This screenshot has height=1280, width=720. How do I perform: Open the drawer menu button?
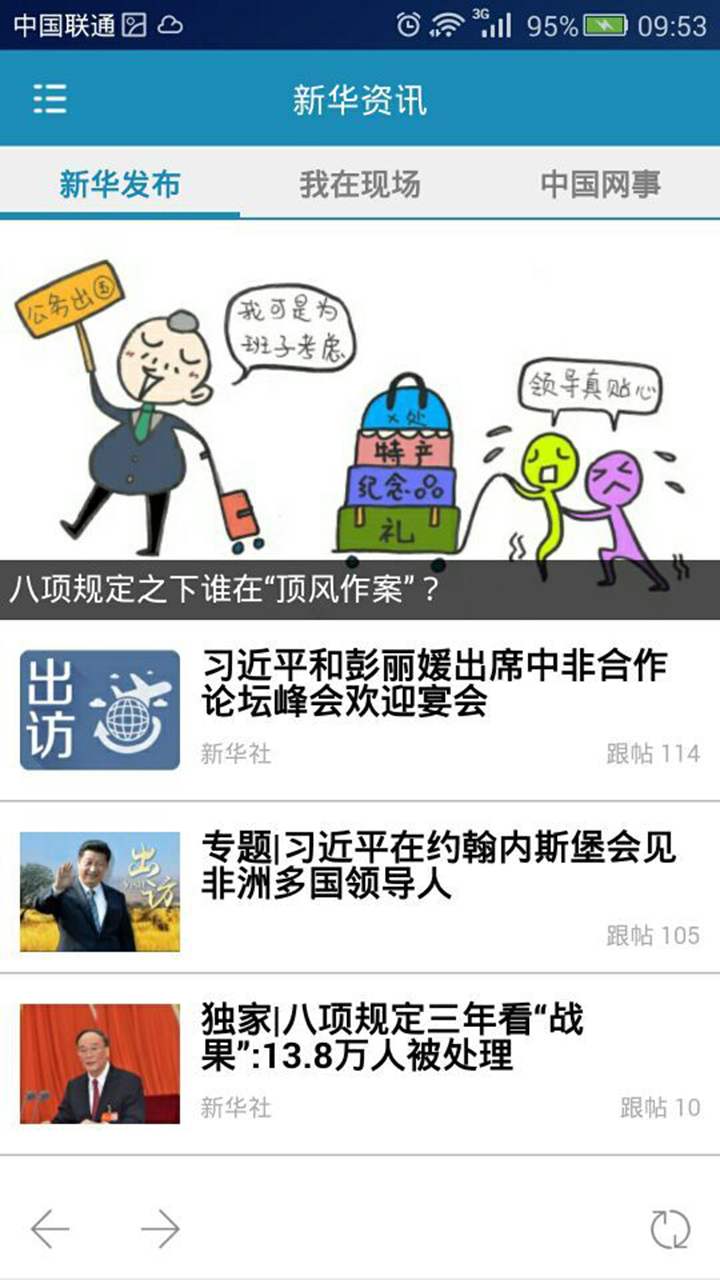coord(50,98)
